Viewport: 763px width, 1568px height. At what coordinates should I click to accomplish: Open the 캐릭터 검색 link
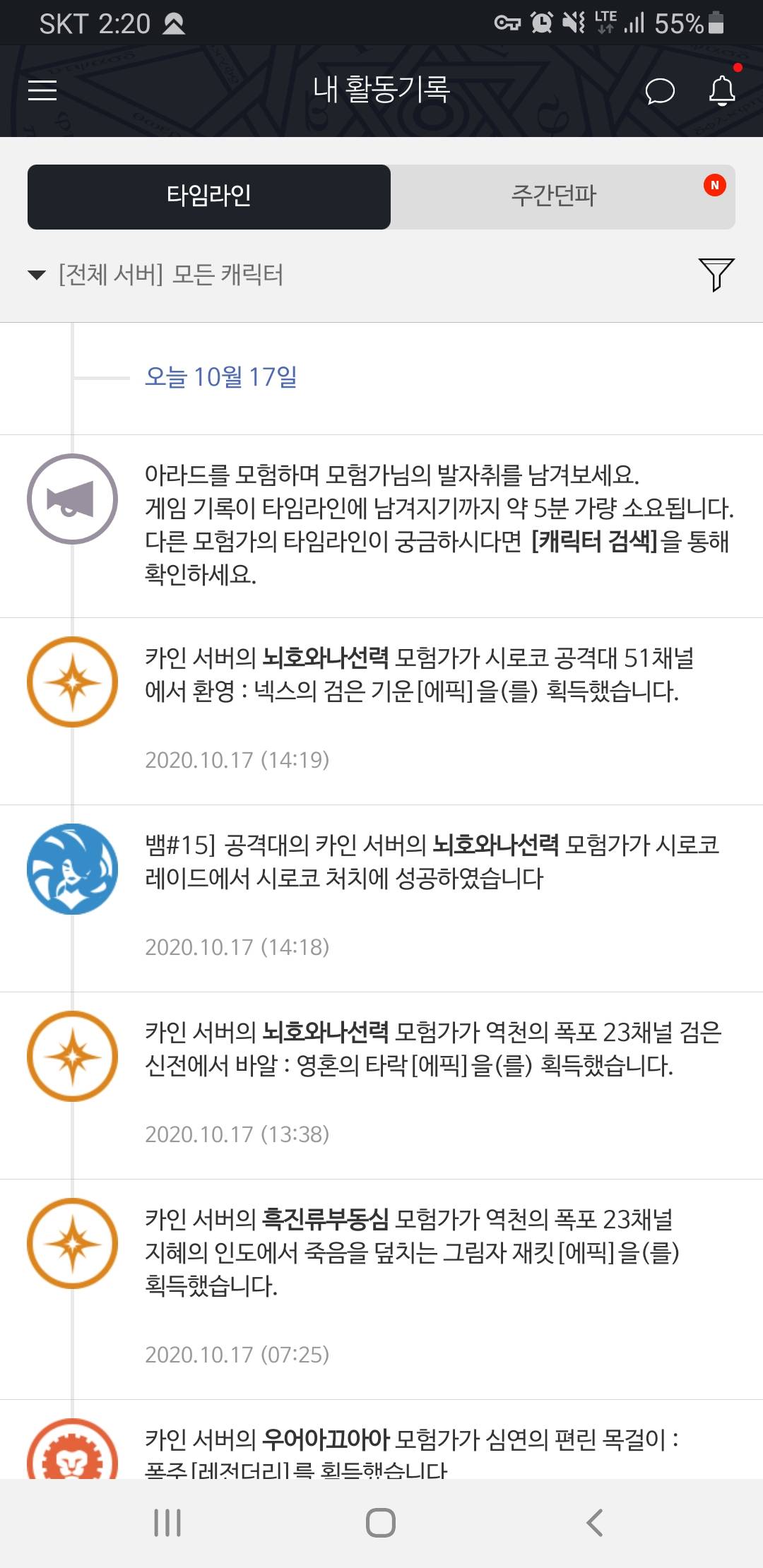(594, 542)
